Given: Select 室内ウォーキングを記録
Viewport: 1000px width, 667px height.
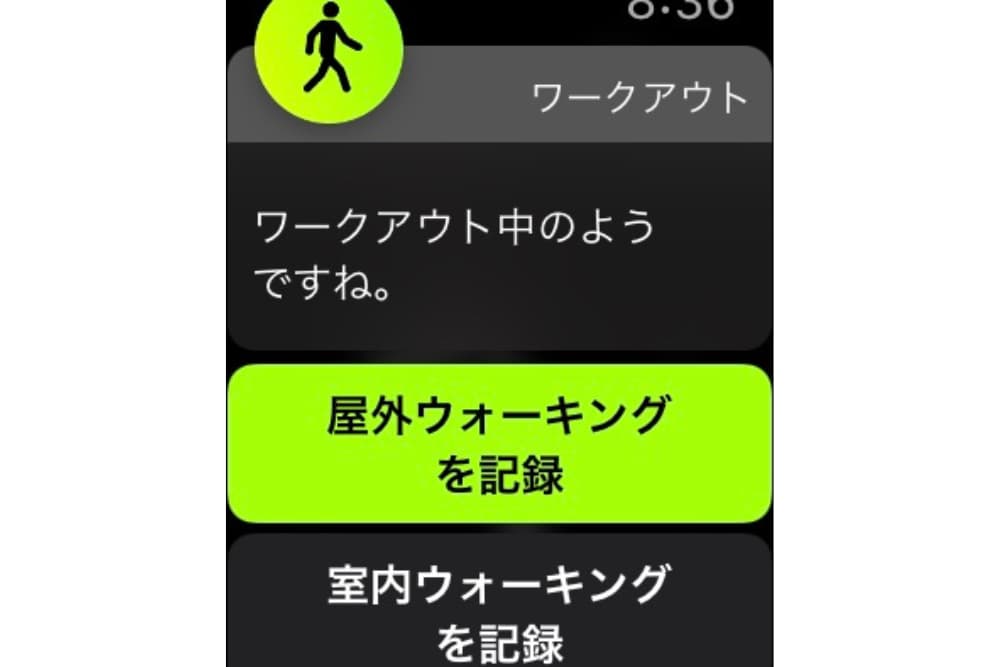Looking at the screenshot, I should point(499,605).
